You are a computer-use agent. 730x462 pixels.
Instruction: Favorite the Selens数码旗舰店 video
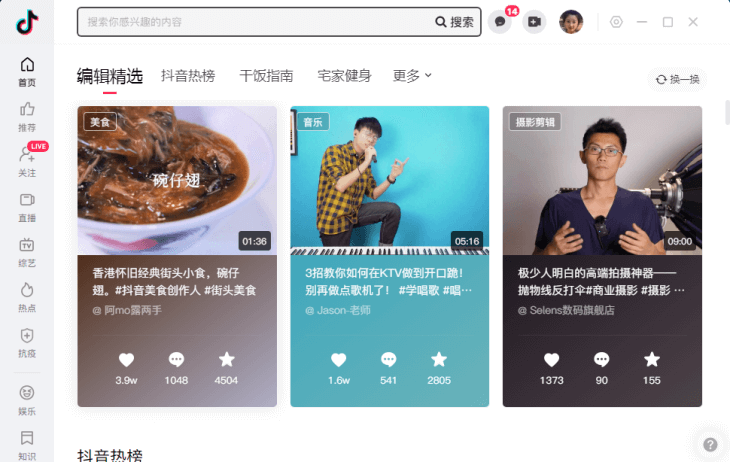pyautogui.click(x=652, y=360)
